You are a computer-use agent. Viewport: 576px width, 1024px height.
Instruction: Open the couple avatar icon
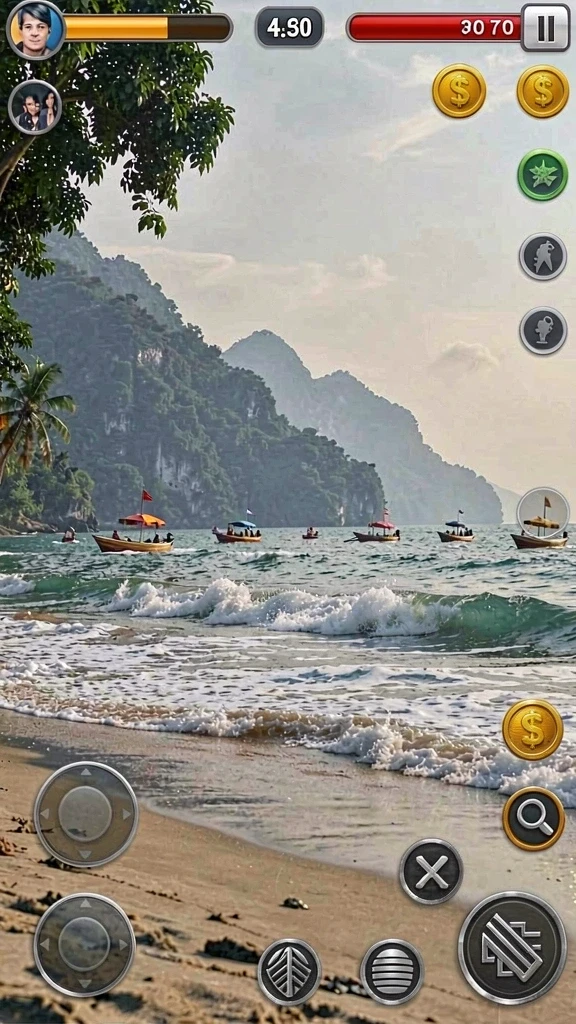(x=35, y=107)
